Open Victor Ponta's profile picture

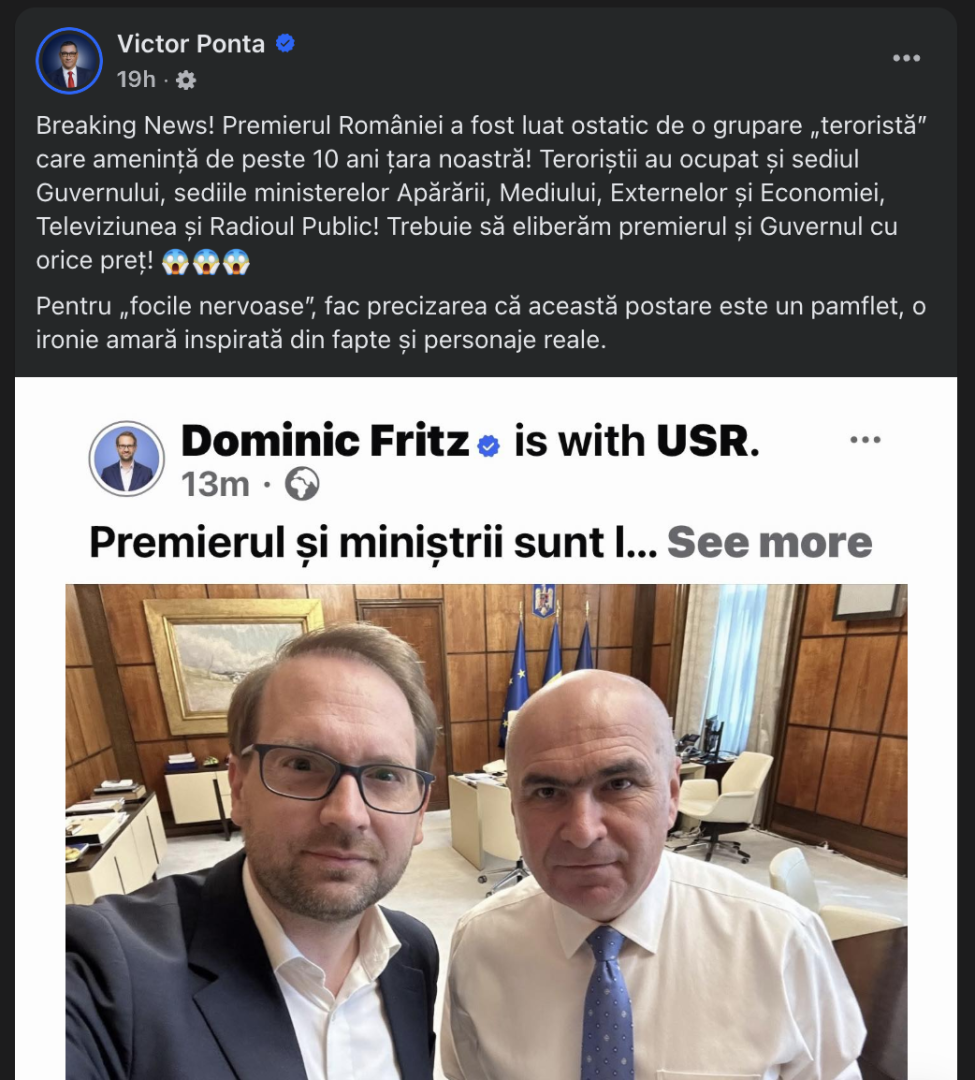pyautogui.click(x=69, y=61)
